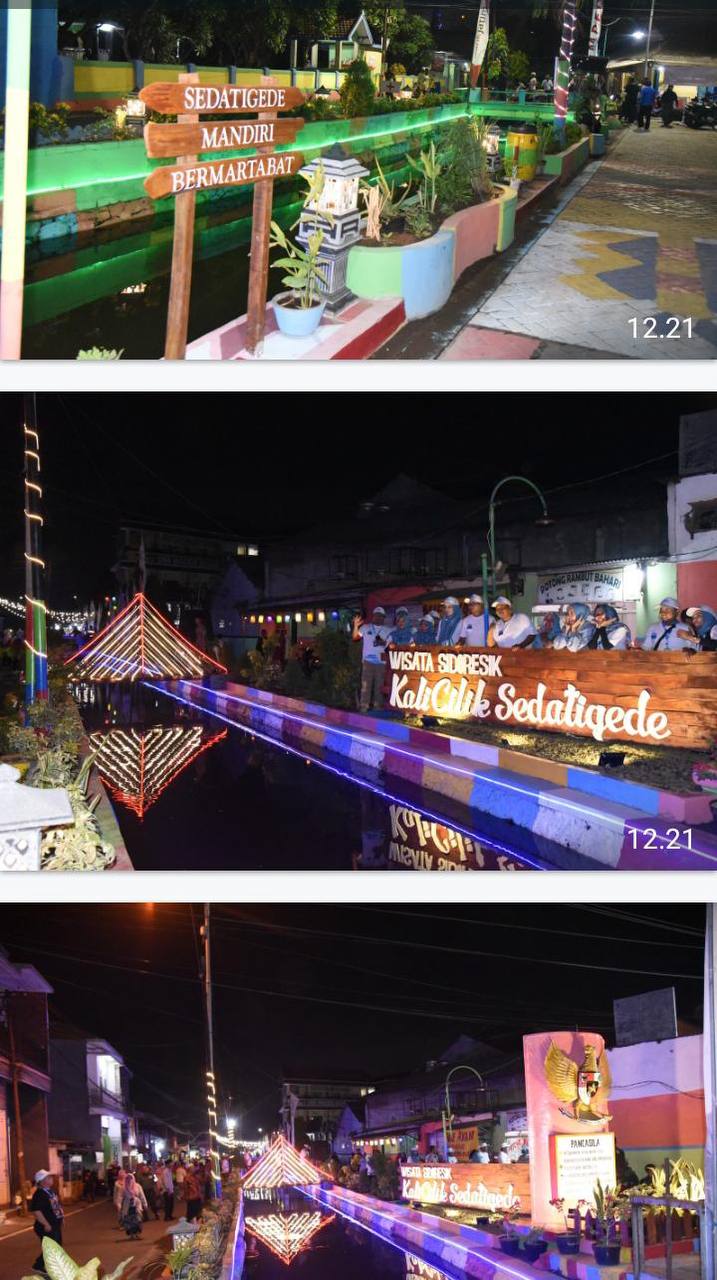Open the photo with the Kali Cilik Sedatigede sign
Viewport: 717px width, 1280px height.
click(358, 630)
